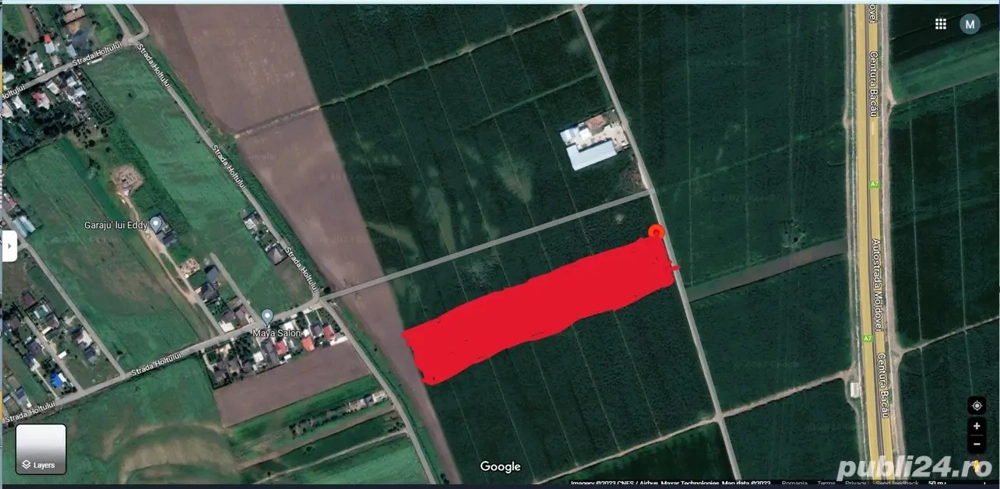Open the Maya Salon place marker
Image resolution: width=1000 pixels, height=489 pixels.
coord(242,321)
